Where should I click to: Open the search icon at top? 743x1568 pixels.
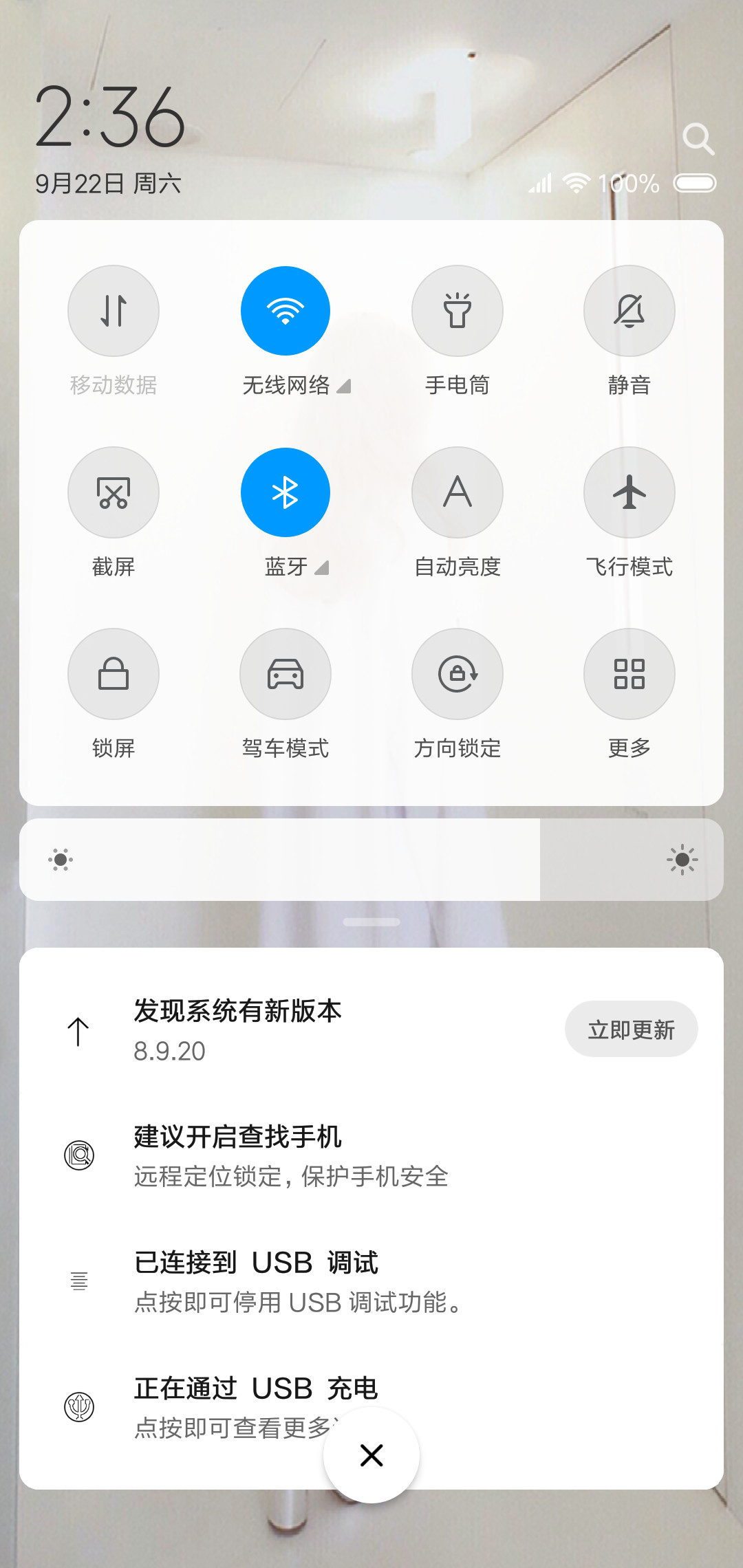click(x=698, y=139)
